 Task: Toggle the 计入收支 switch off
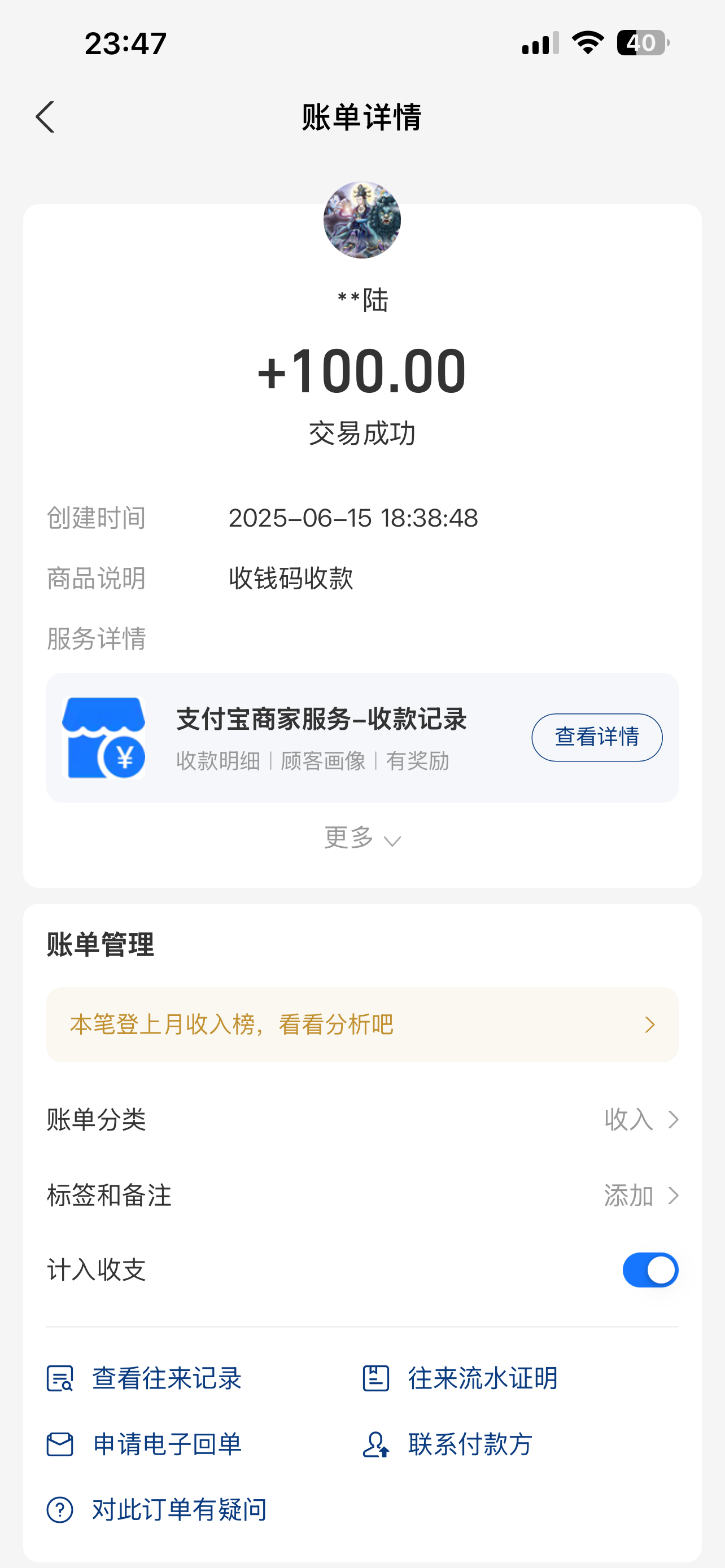tap(649, 1270)
